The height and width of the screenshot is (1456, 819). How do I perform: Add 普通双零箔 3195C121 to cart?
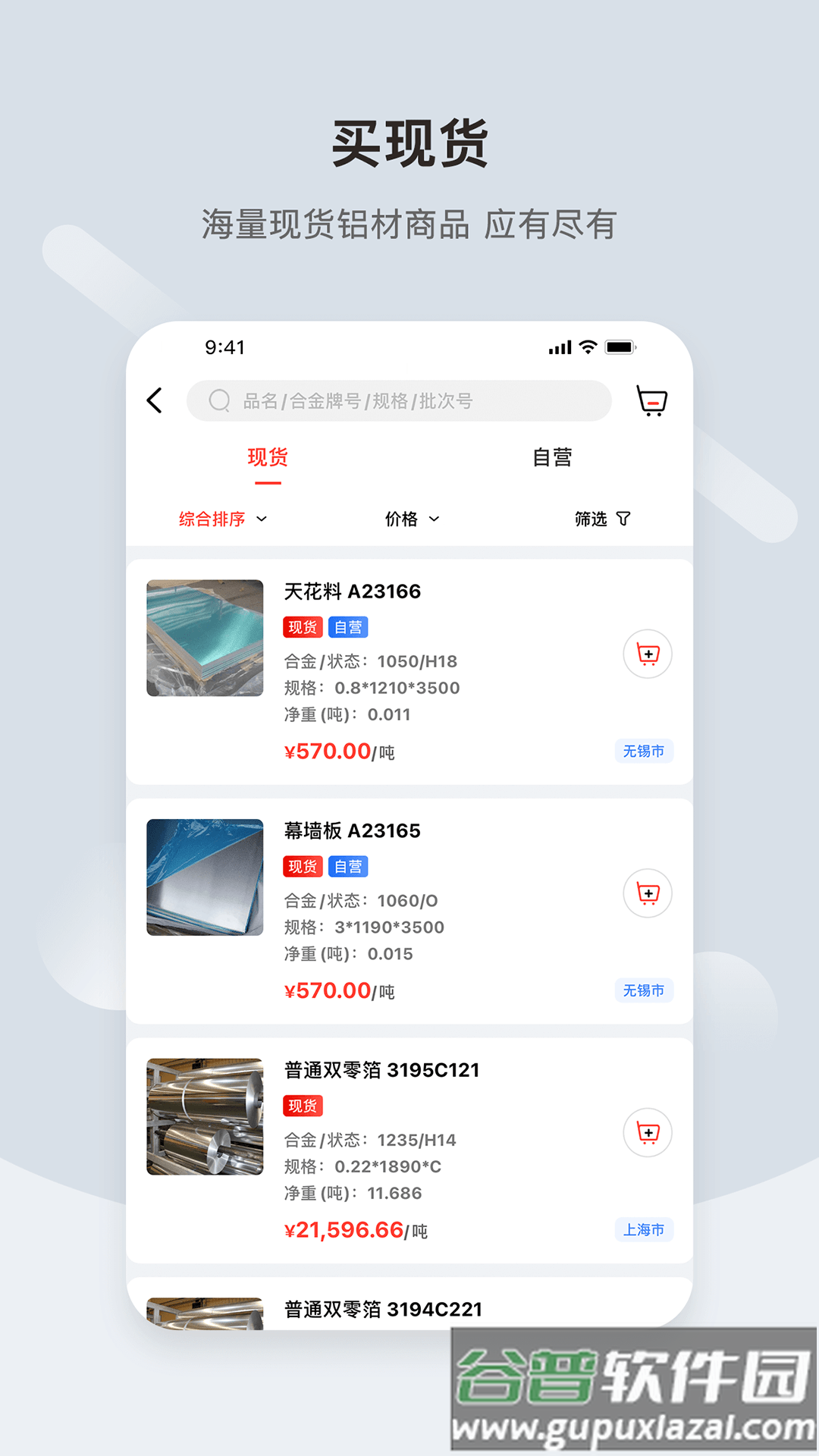[647, 1132]
